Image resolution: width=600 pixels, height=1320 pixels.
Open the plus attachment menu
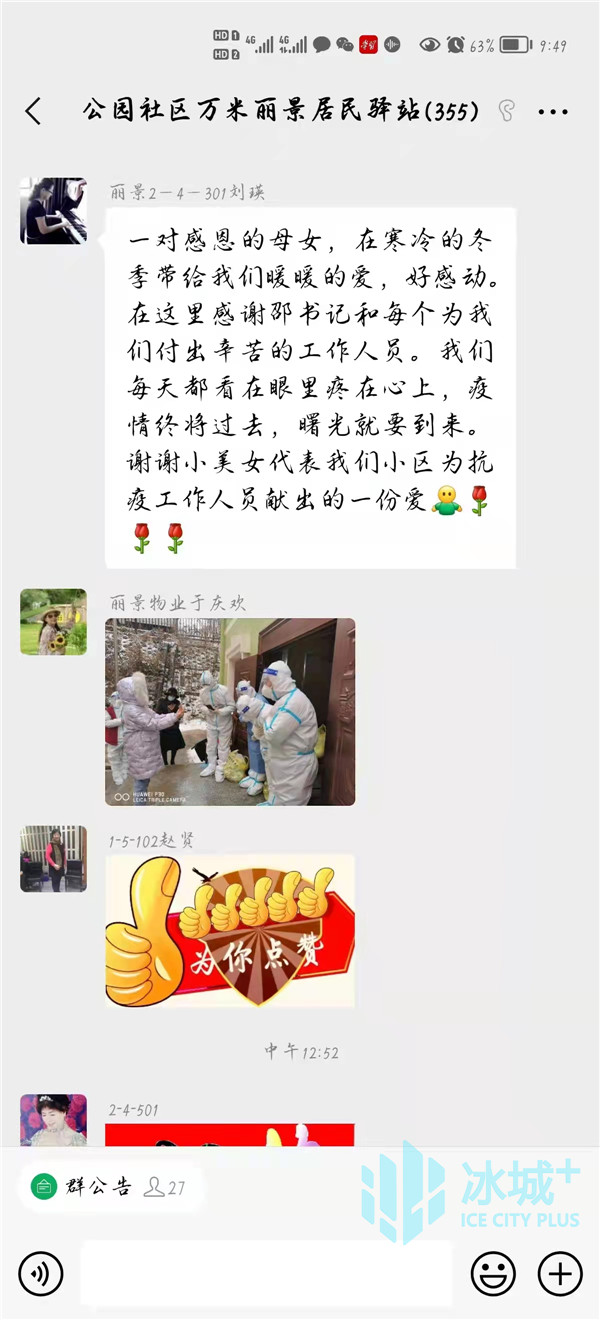click(560, 1274)
